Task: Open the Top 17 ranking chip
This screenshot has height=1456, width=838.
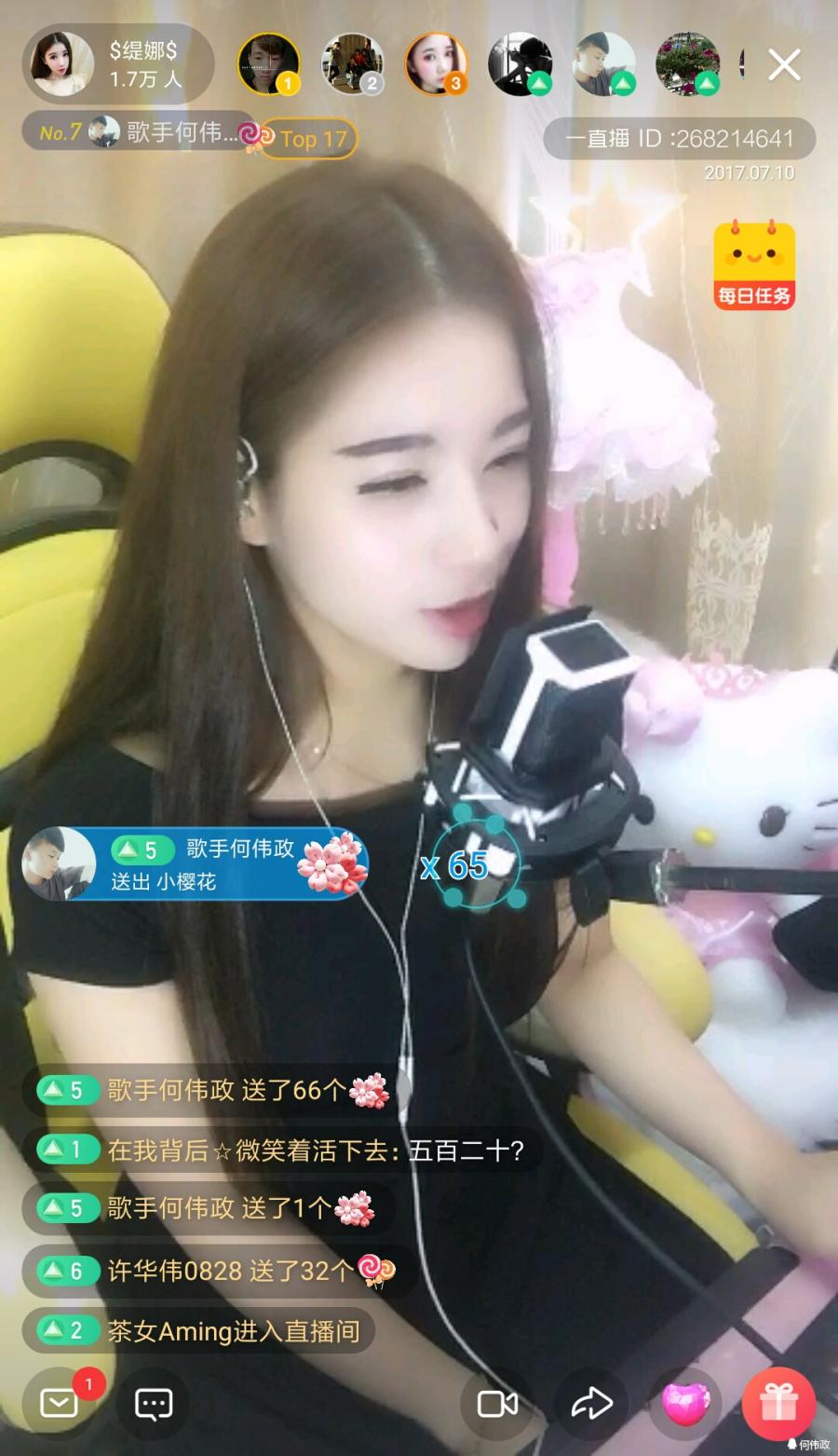Action: coord(309,140)
